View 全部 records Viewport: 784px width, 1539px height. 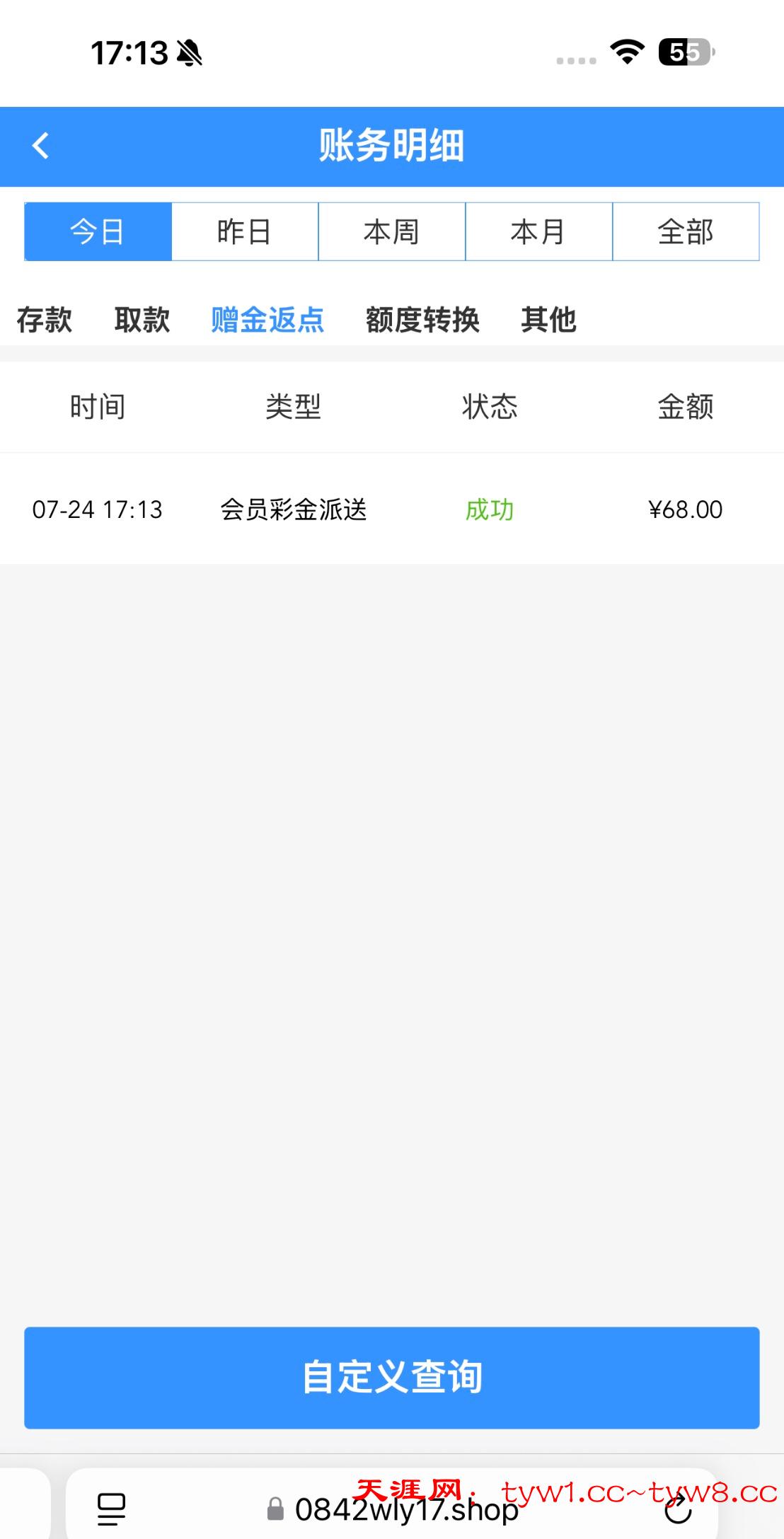[686, 232]
